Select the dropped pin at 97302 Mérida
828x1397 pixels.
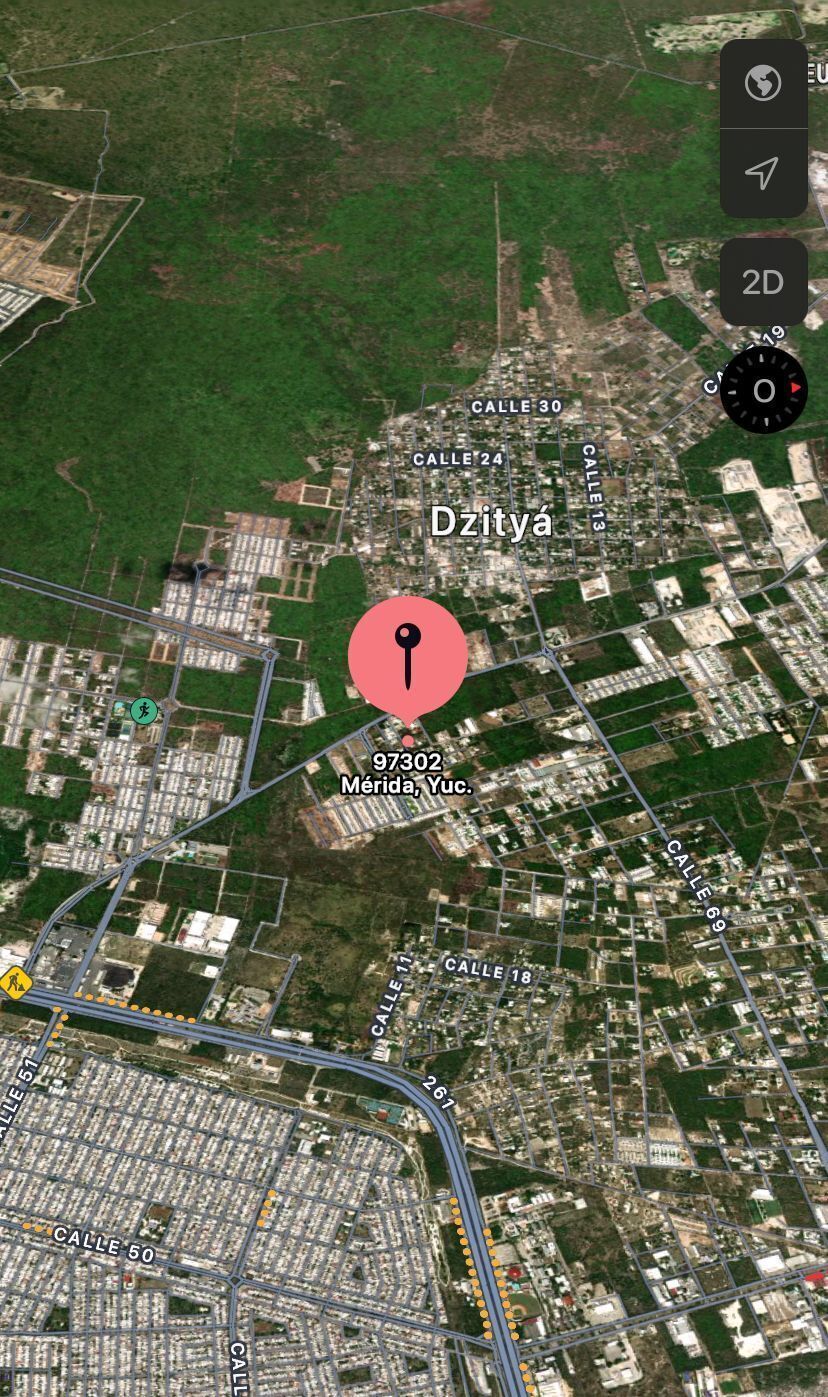[408, 654]
